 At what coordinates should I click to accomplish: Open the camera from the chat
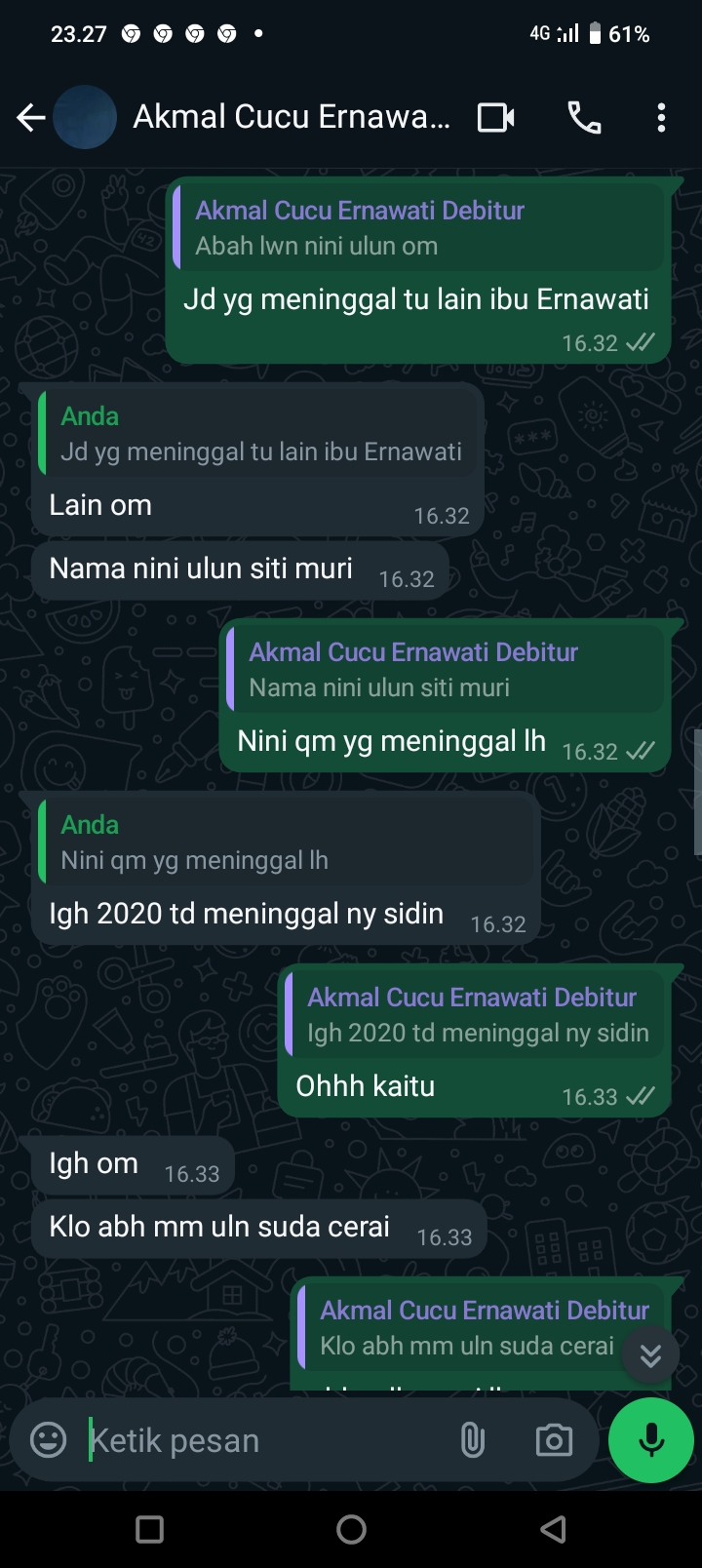(554, 1440)
